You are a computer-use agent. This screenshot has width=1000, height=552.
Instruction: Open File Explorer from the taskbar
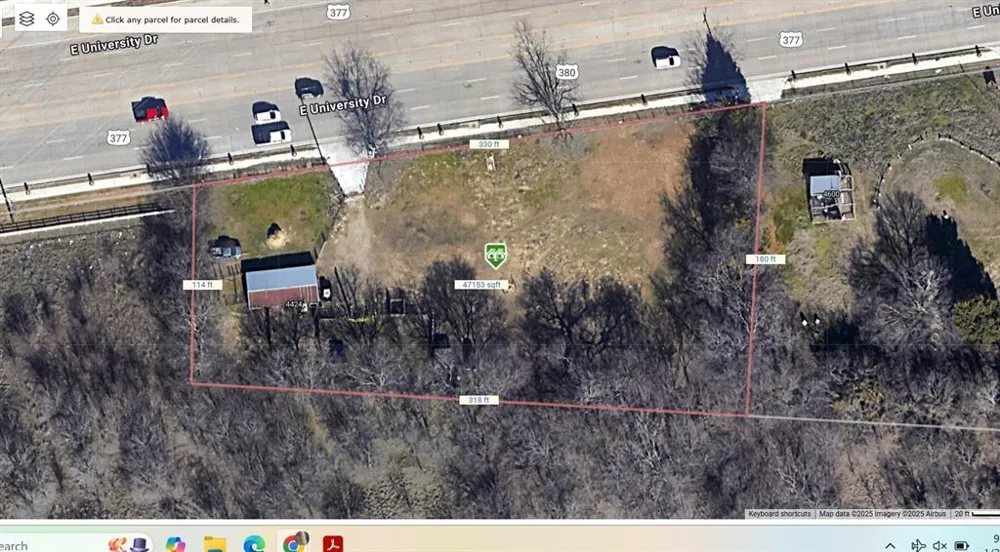pyautogui.click(x=214, y=544)
